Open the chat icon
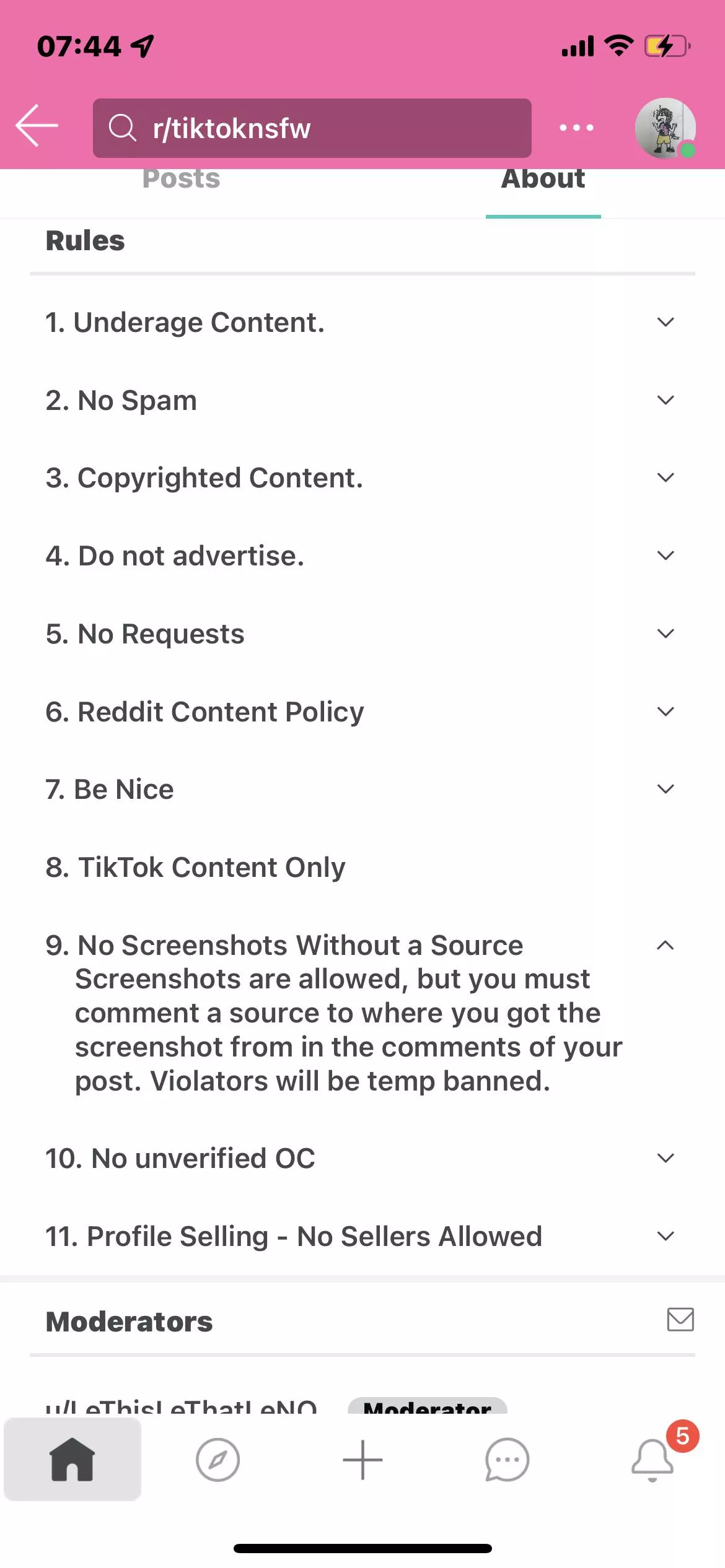The image size is (725, 1568). tap(507, 1460)
